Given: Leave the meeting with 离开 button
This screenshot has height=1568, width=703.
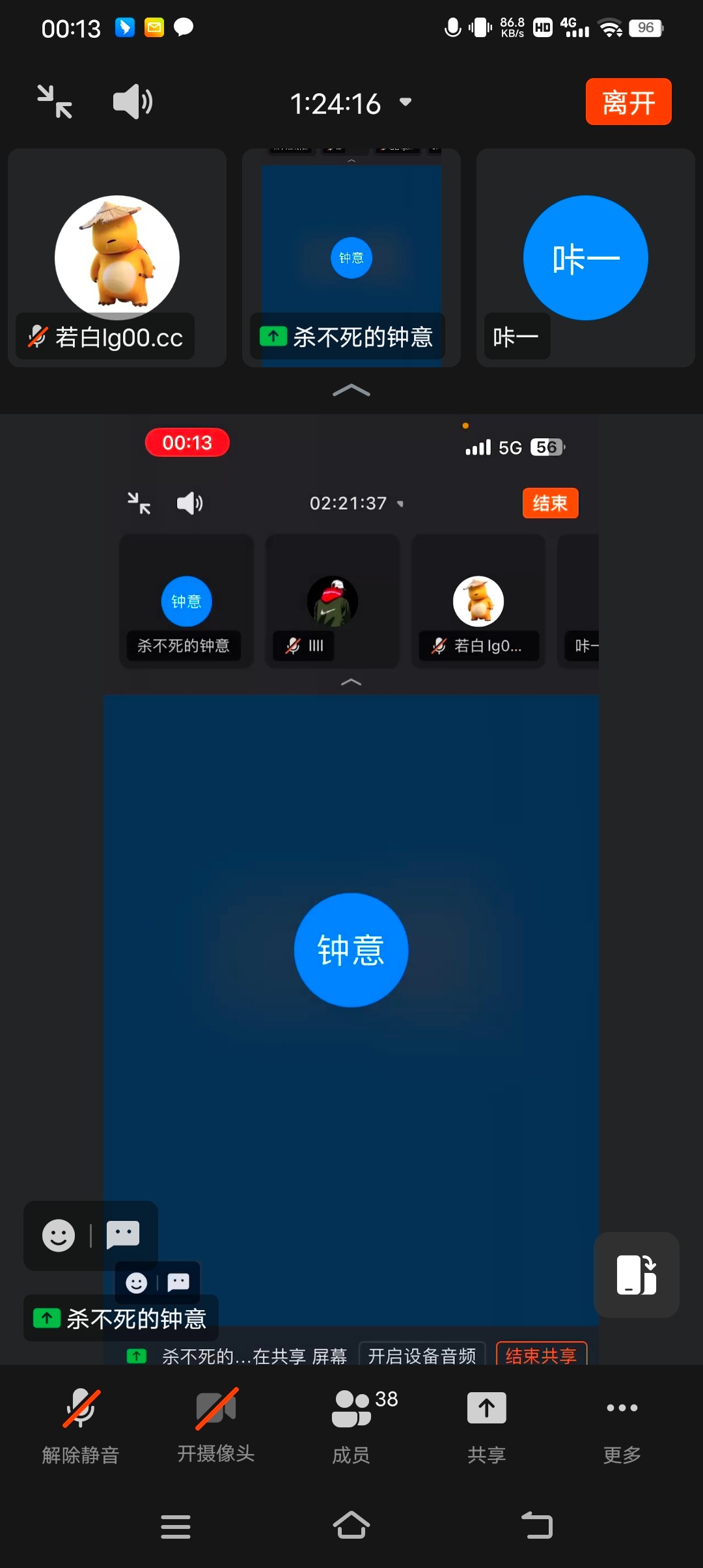Looking at the screenshot, I should (628, 102).
